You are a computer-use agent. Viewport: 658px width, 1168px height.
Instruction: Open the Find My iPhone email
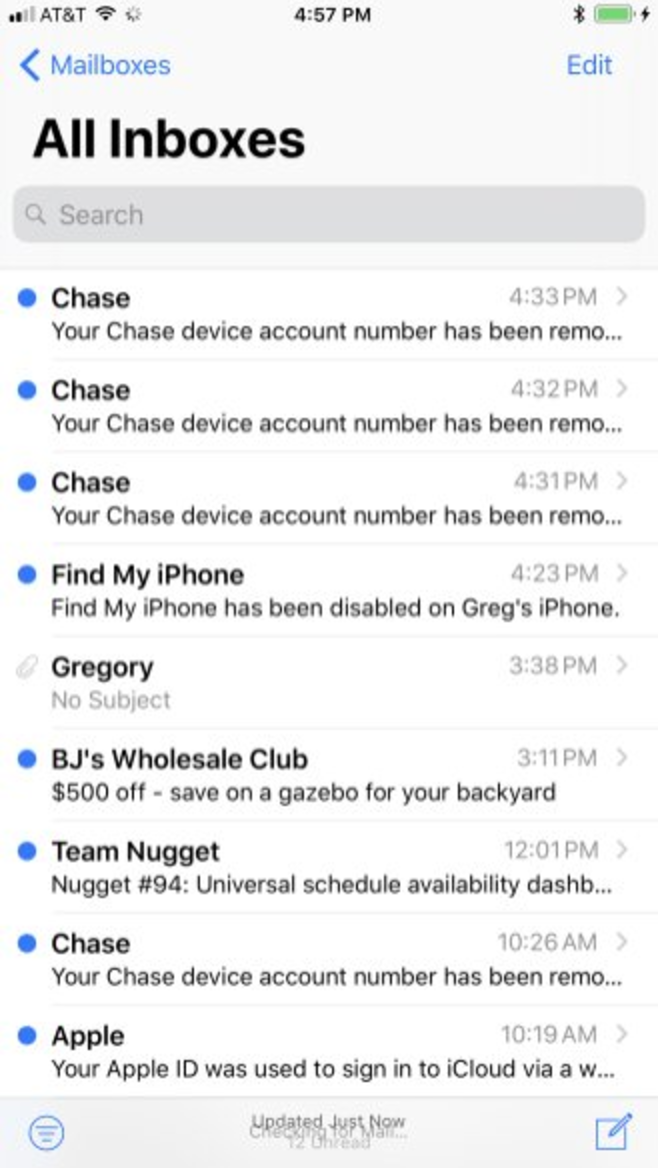(330, 590)
